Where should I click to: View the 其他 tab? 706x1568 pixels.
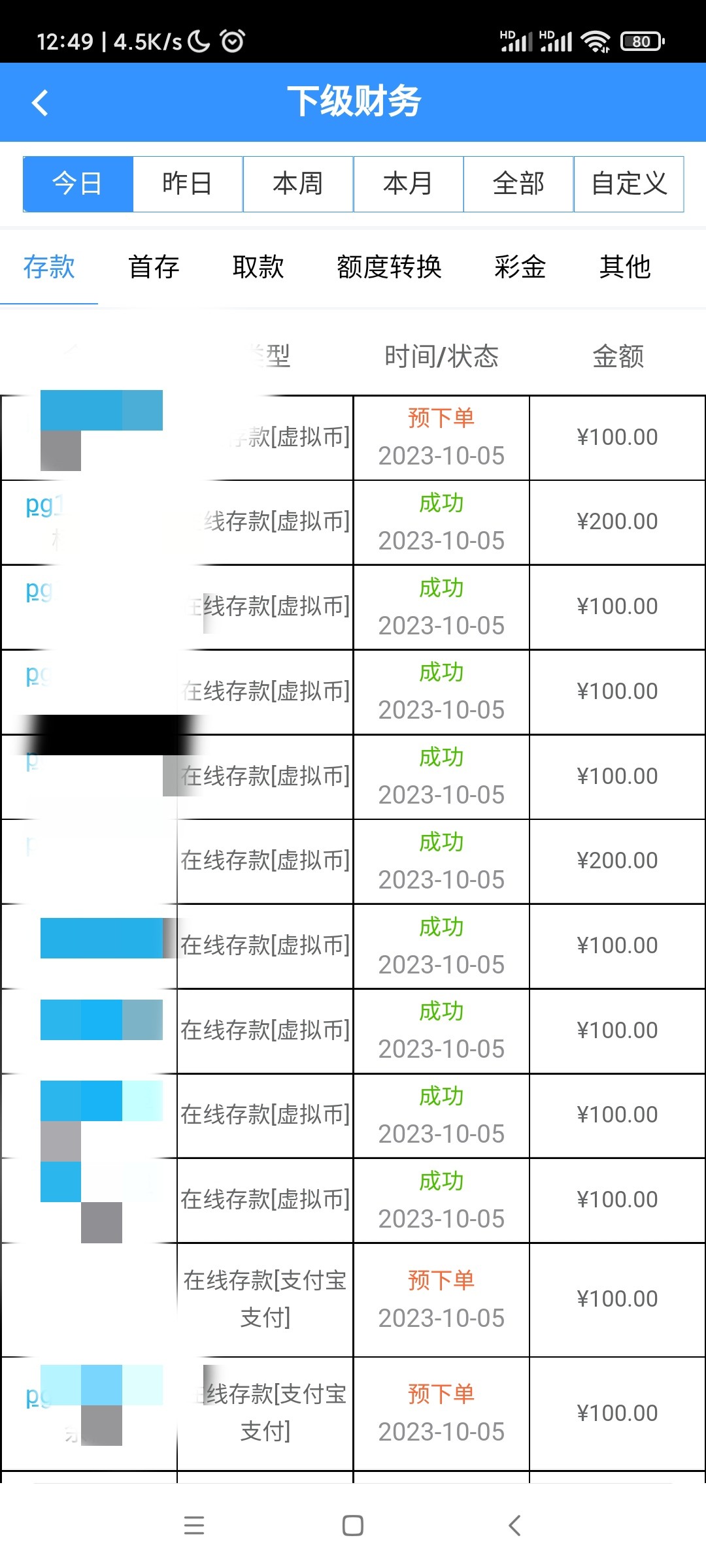pos(625,267)
